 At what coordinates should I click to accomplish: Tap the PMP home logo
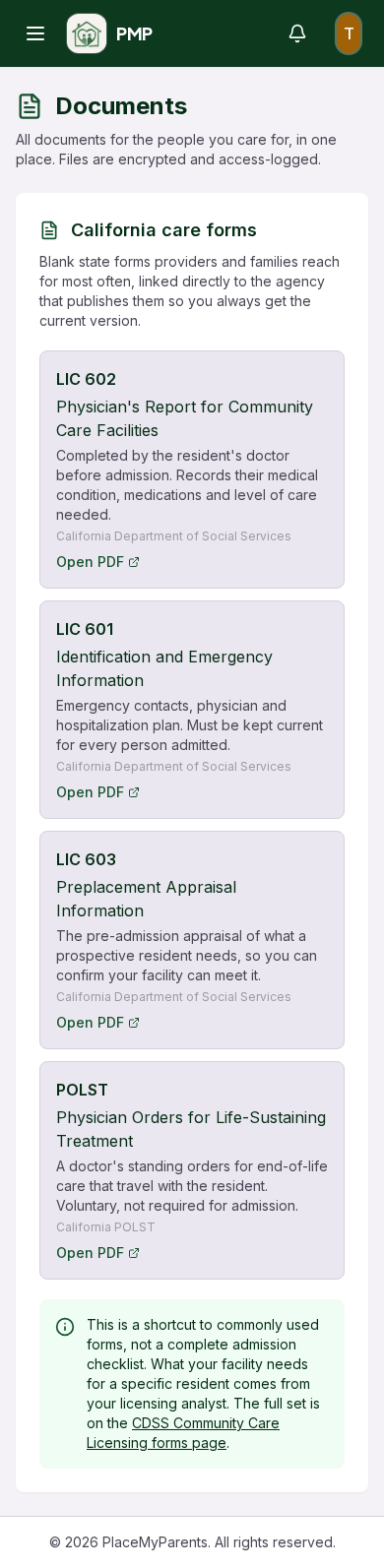pyautogui.click(x=109, y=33)
